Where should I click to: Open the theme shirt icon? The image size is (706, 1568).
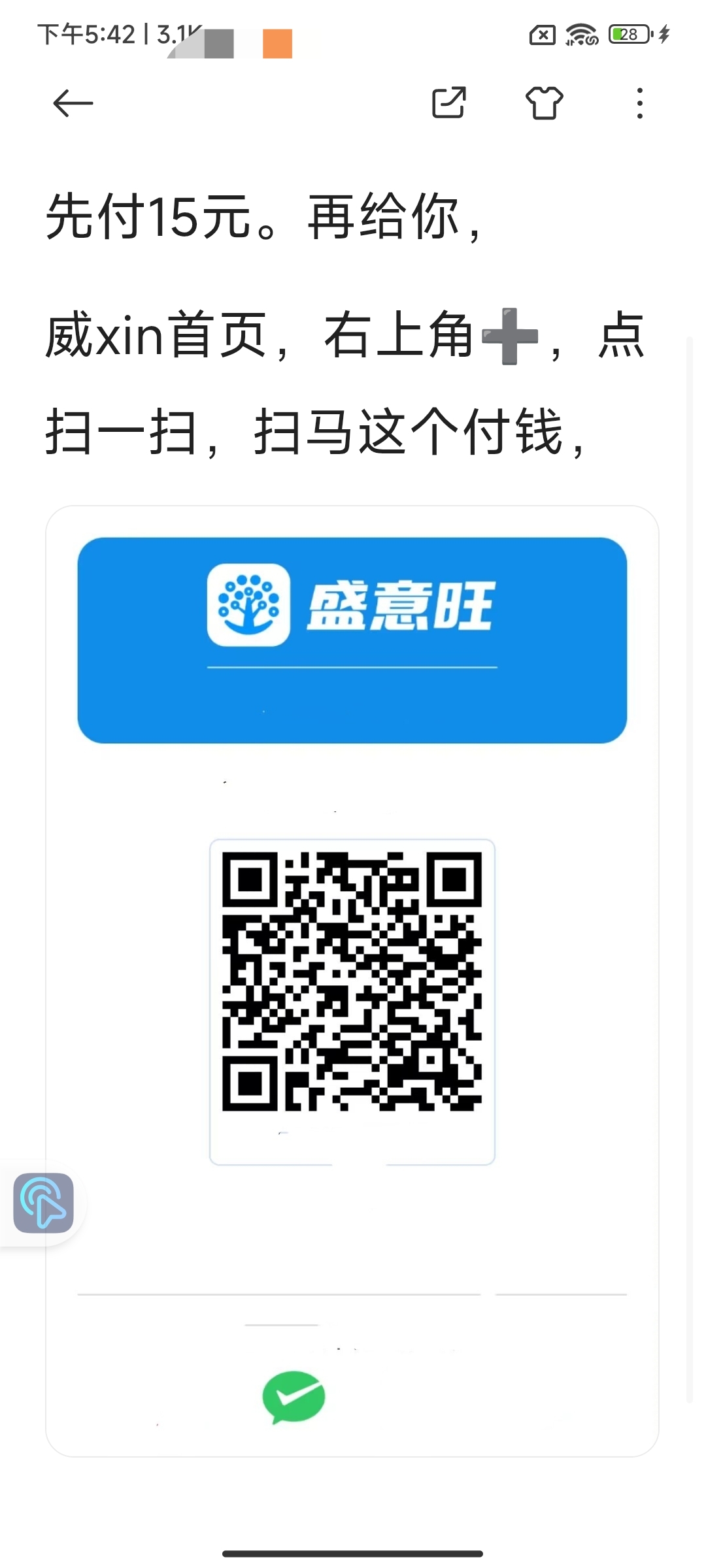545,103
